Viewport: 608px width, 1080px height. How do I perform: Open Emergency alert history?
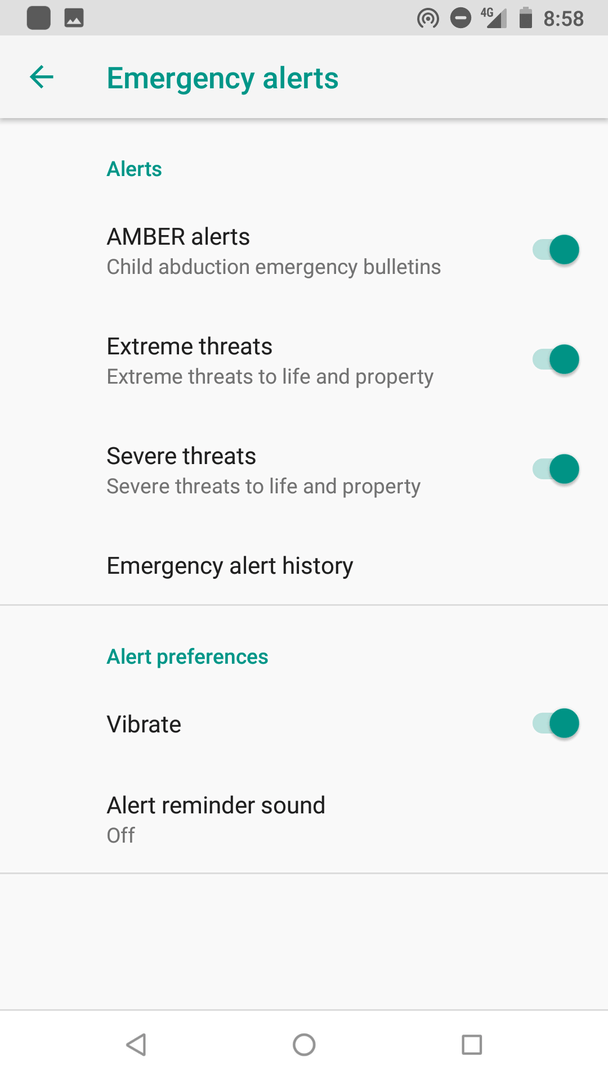click(x=230, y=566)
